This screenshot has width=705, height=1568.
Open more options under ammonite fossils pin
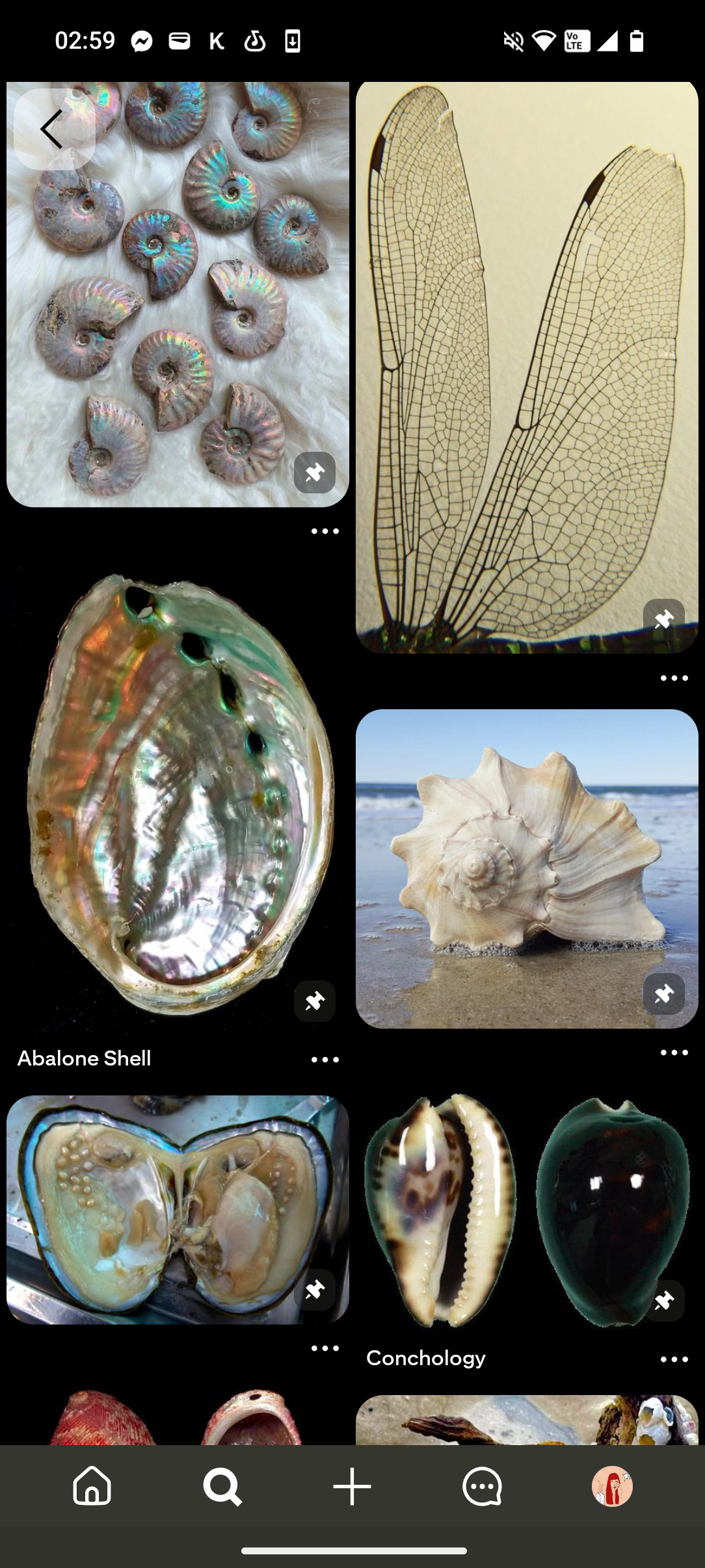[x=325, y=531]
